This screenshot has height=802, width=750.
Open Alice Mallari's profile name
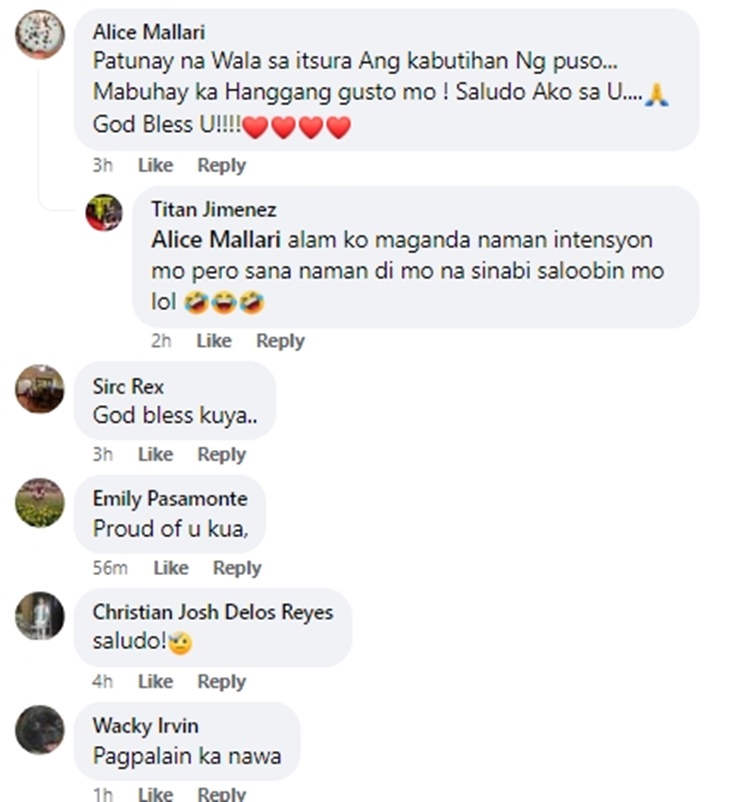click(x=148, y=33)
